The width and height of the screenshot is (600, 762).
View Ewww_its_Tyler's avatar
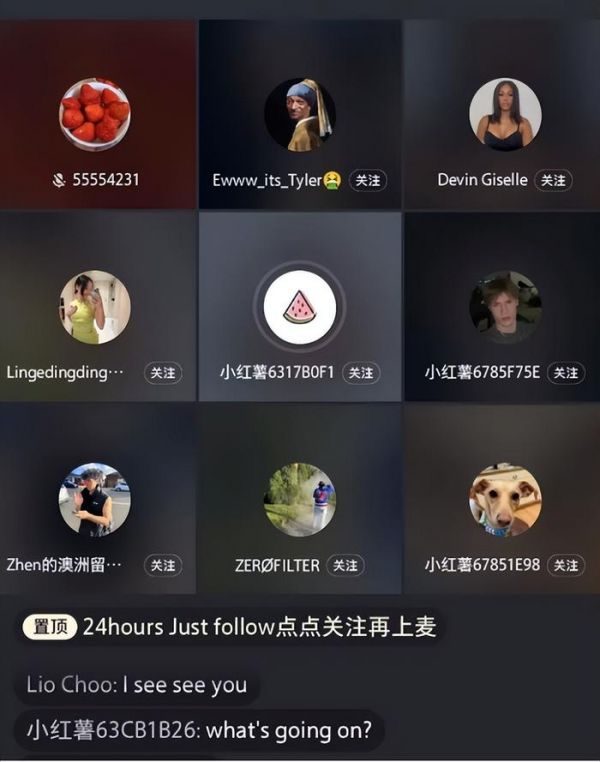(x=300, y=115)
